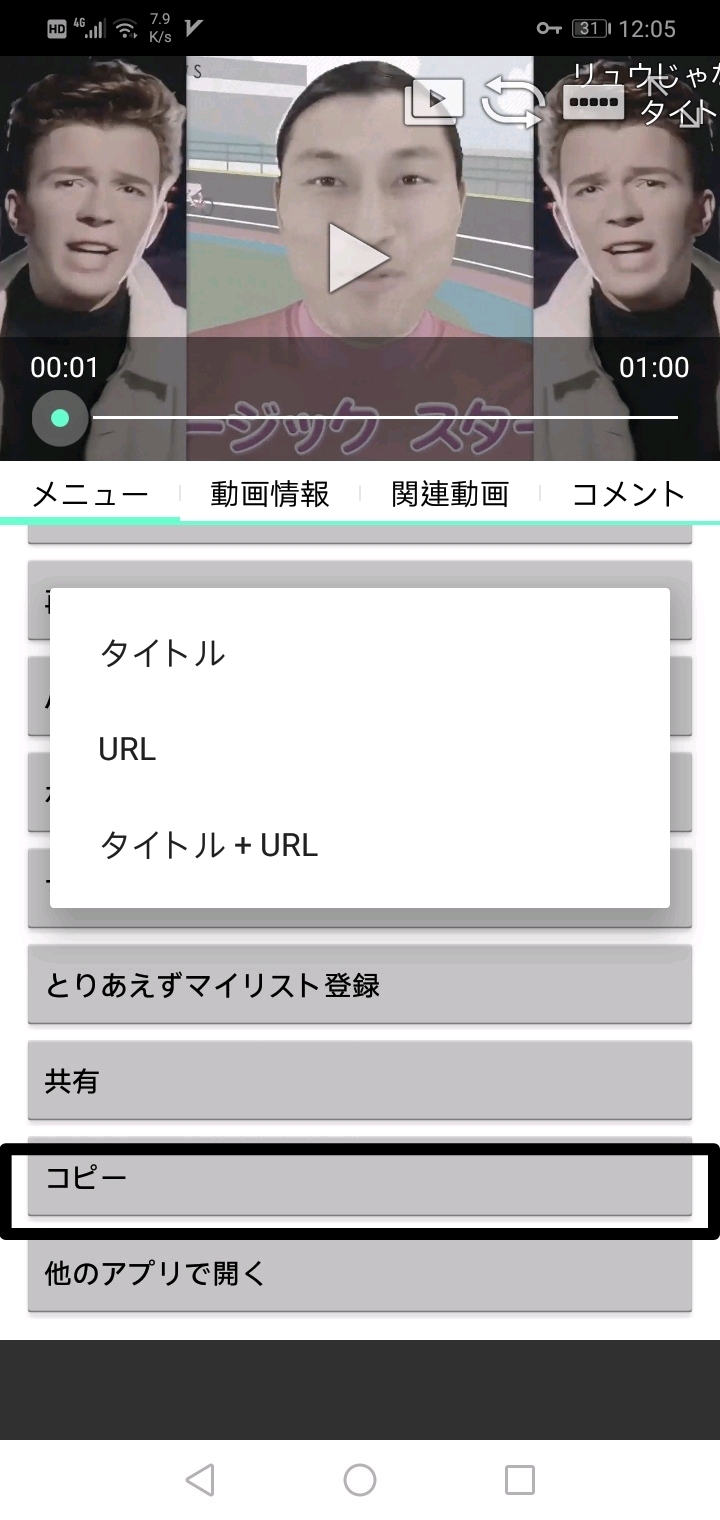Choose URL from the copy options

pos(128,749)
